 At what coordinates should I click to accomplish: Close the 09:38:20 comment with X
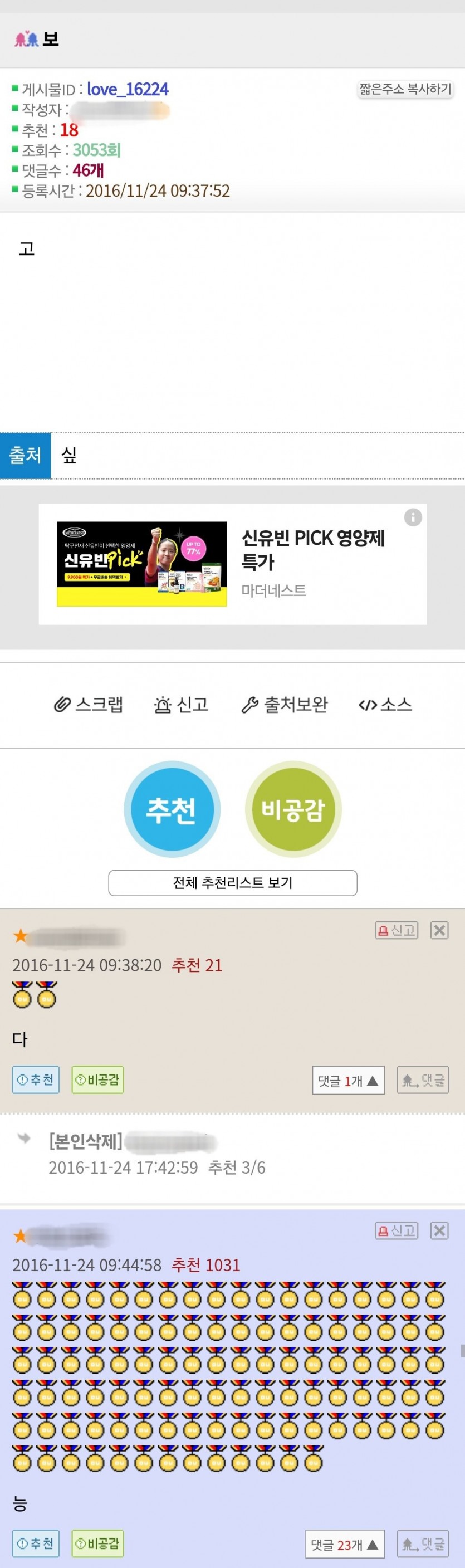pos(439,930)
